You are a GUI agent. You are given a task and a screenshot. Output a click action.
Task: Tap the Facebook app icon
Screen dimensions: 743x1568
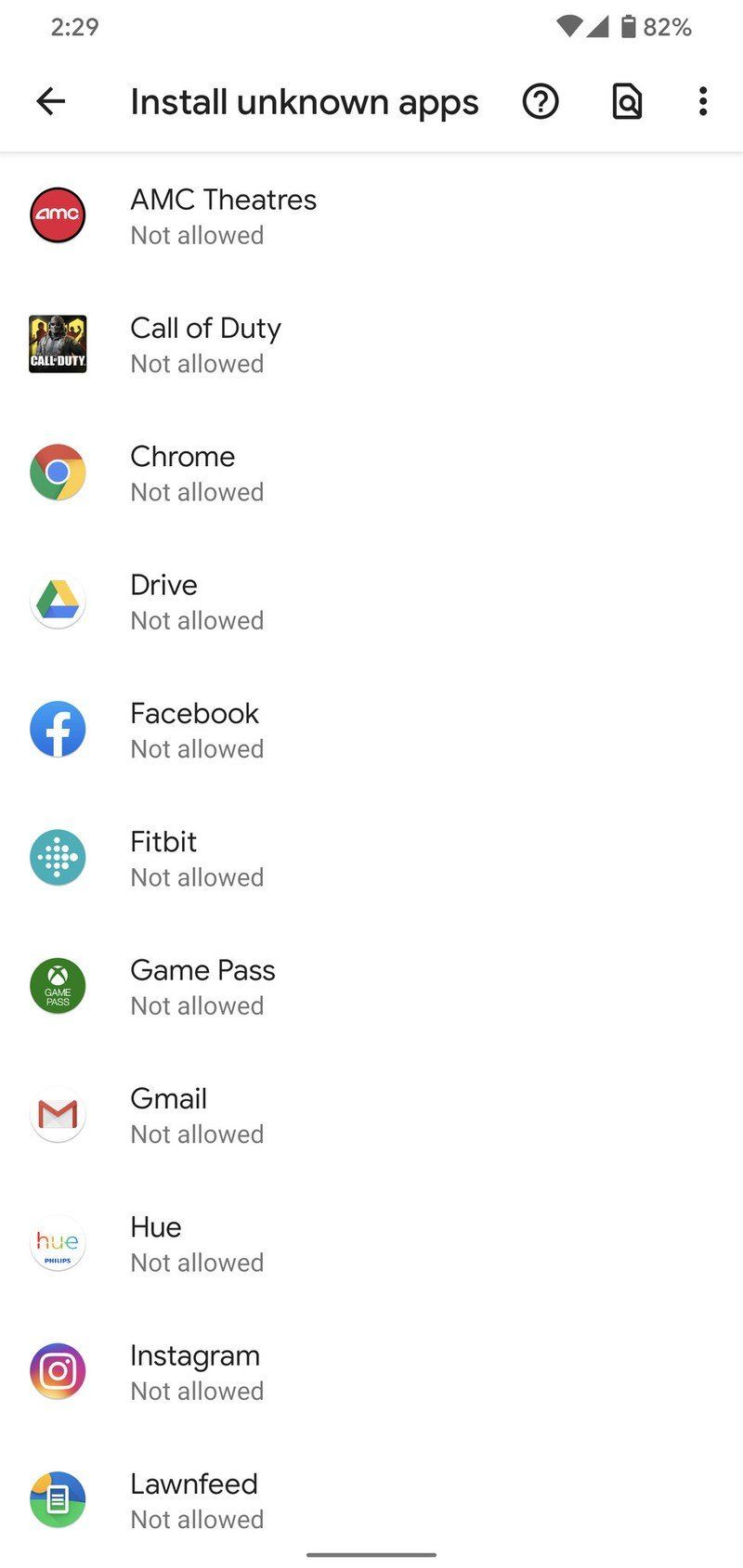[x=58, y=729]
